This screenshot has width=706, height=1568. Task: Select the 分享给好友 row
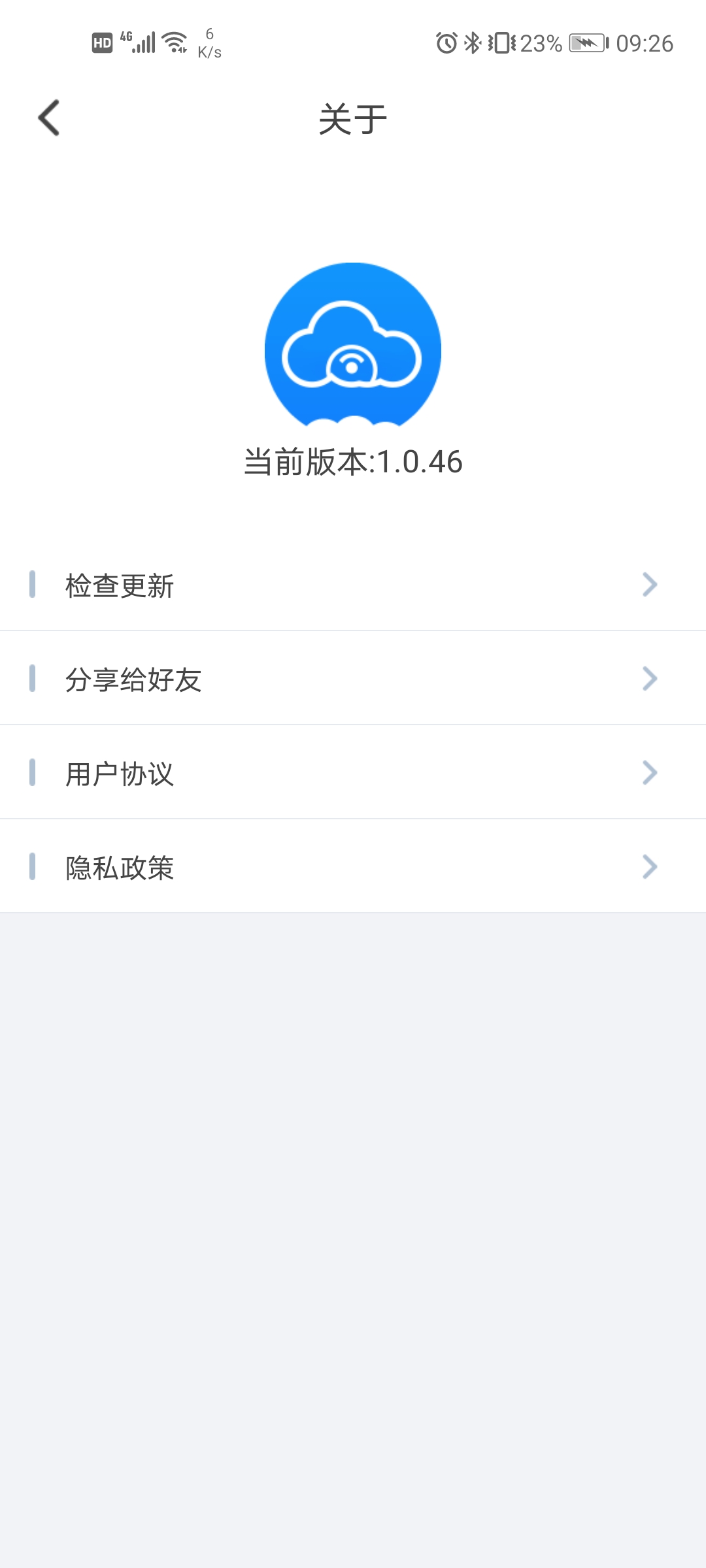(353, 679)
